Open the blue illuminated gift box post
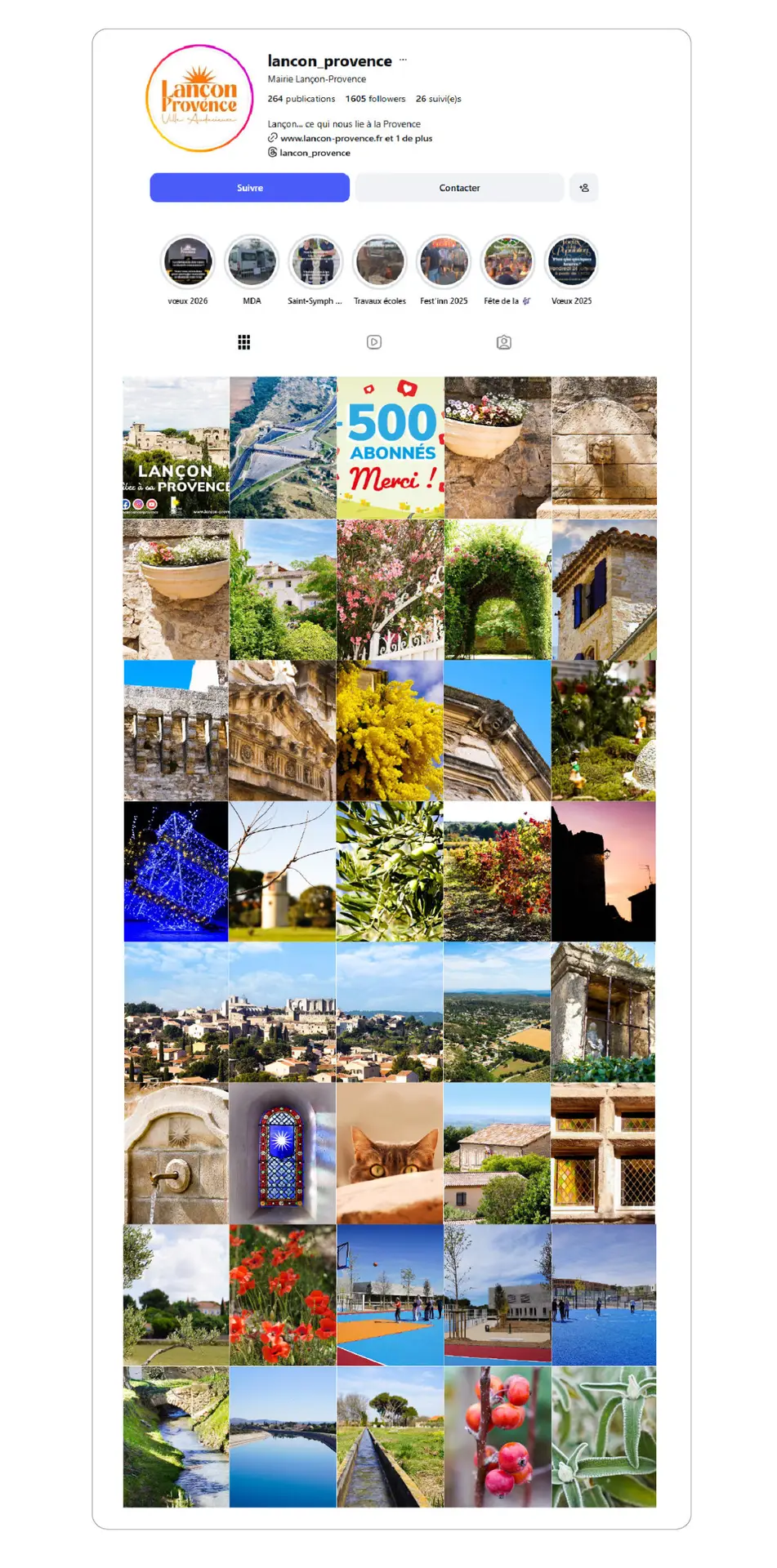This screenshot has height=1568, width=777. click(x=176, y=871)
